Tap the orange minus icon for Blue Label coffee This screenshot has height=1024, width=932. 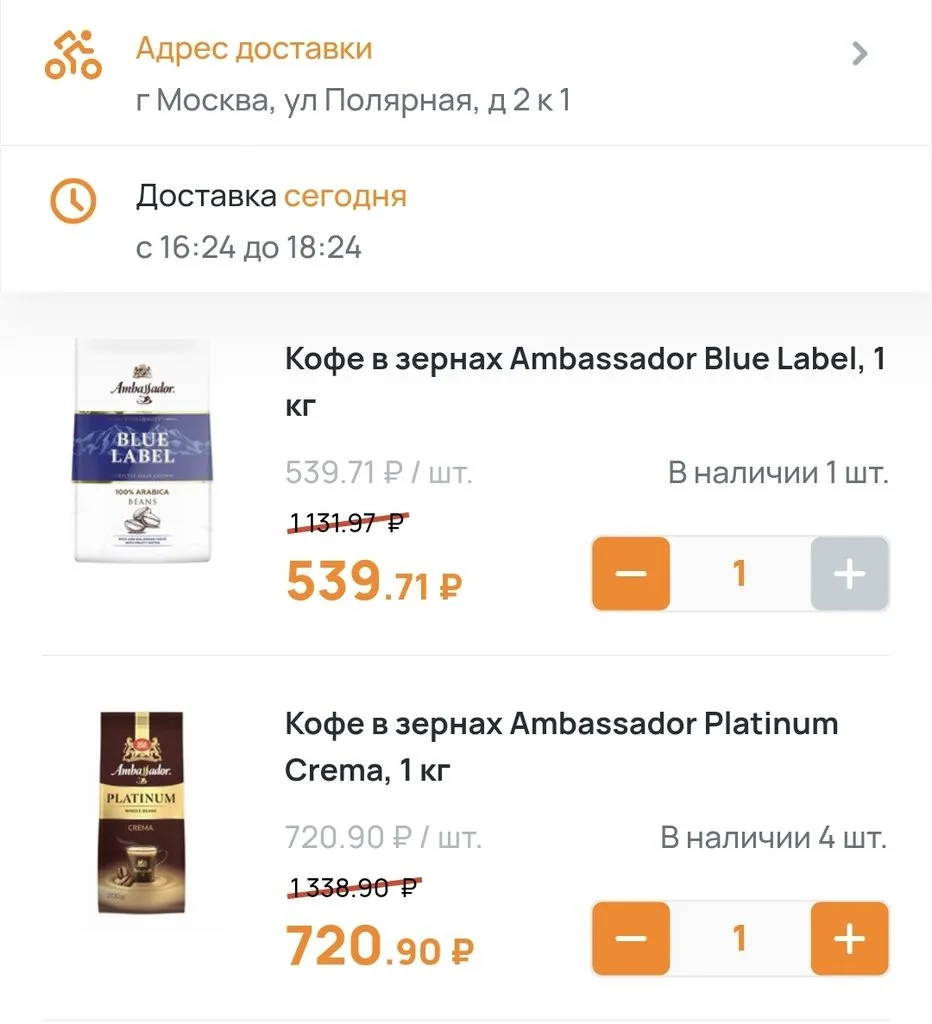630,573
